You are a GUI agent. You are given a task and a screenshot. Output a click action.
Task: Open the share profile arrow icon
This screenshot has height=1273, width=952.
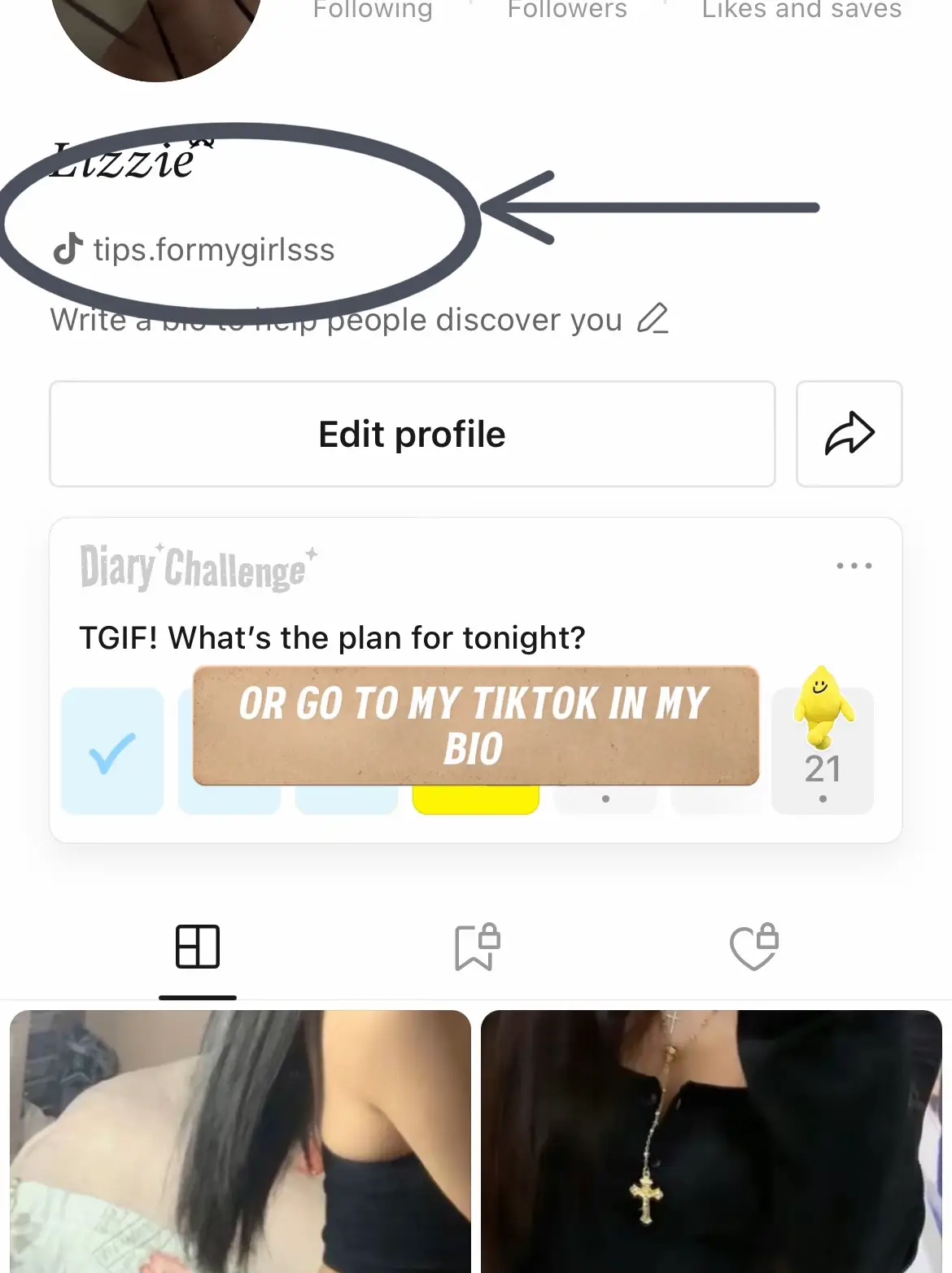click(x=849, y=433)
